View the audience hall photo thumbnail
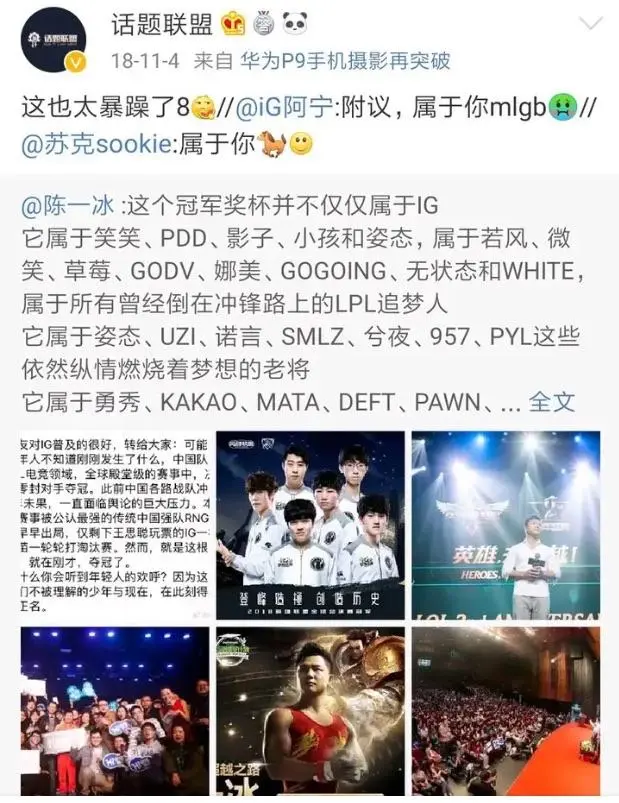 pos(506,712)
